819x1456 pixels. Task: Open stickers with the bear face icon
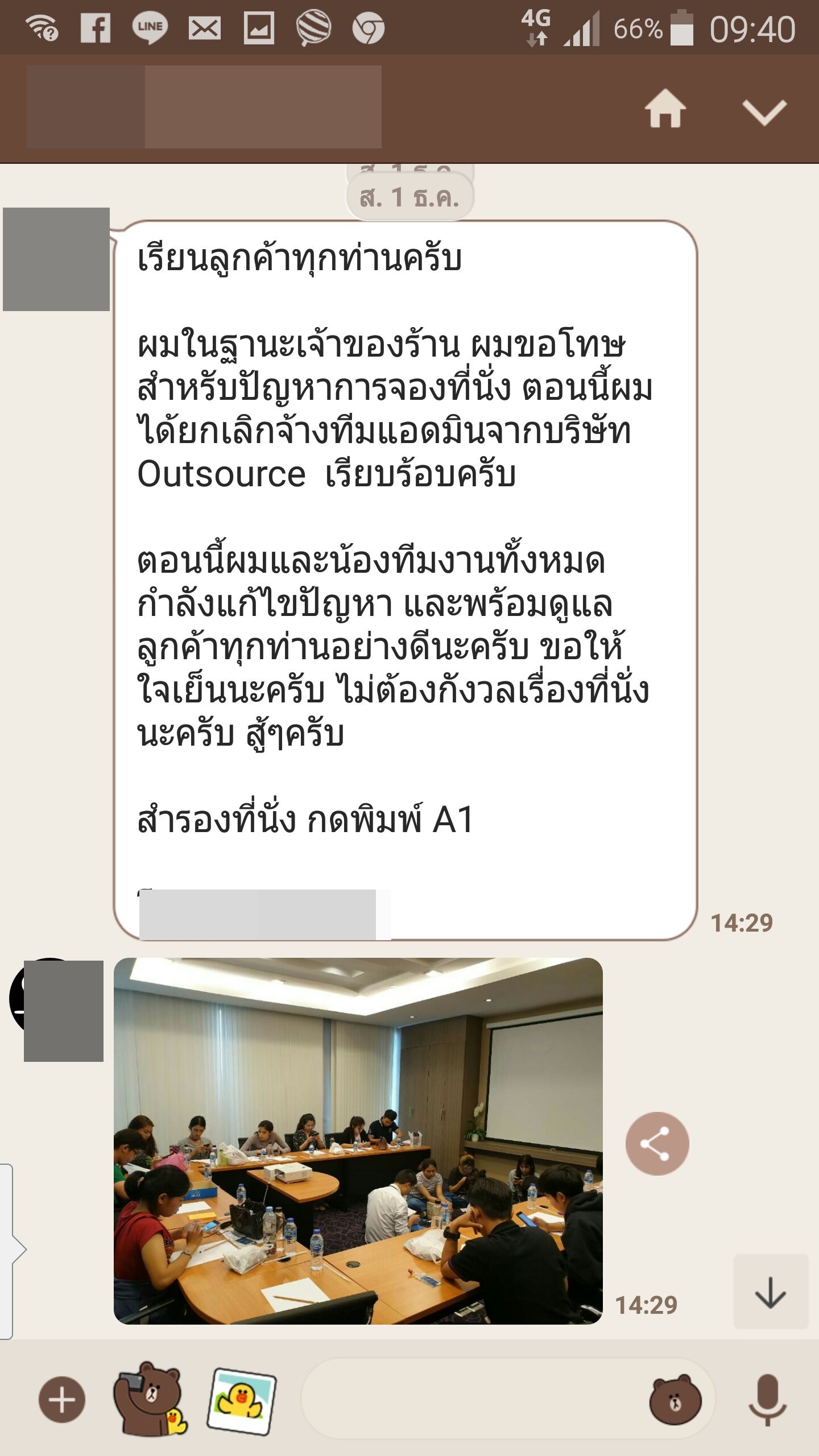pyautogui.click(x=675, y=1400)
